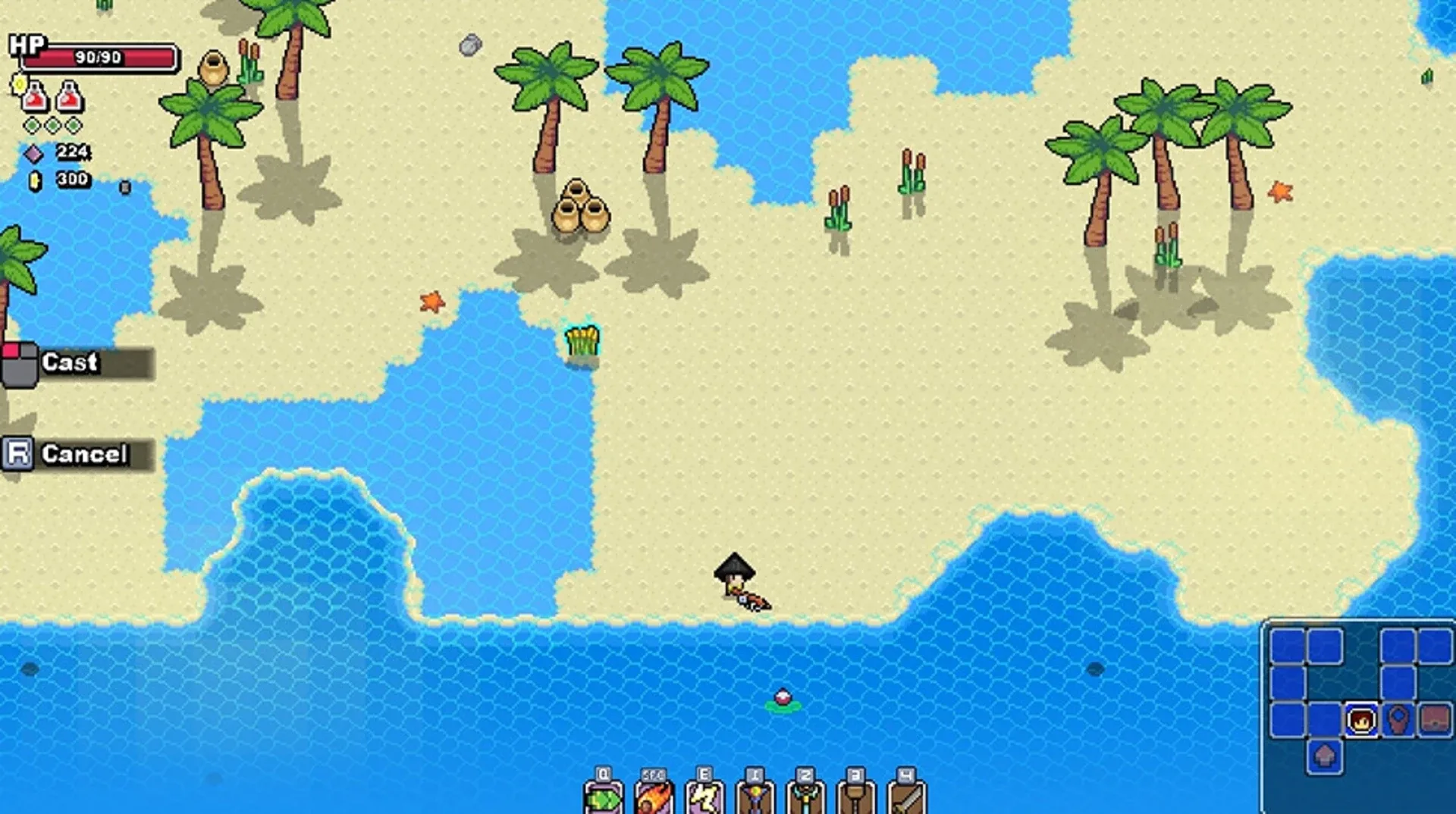Cancel the current cast
This screenshot has height=814, width=1456.
coord(79,454)
